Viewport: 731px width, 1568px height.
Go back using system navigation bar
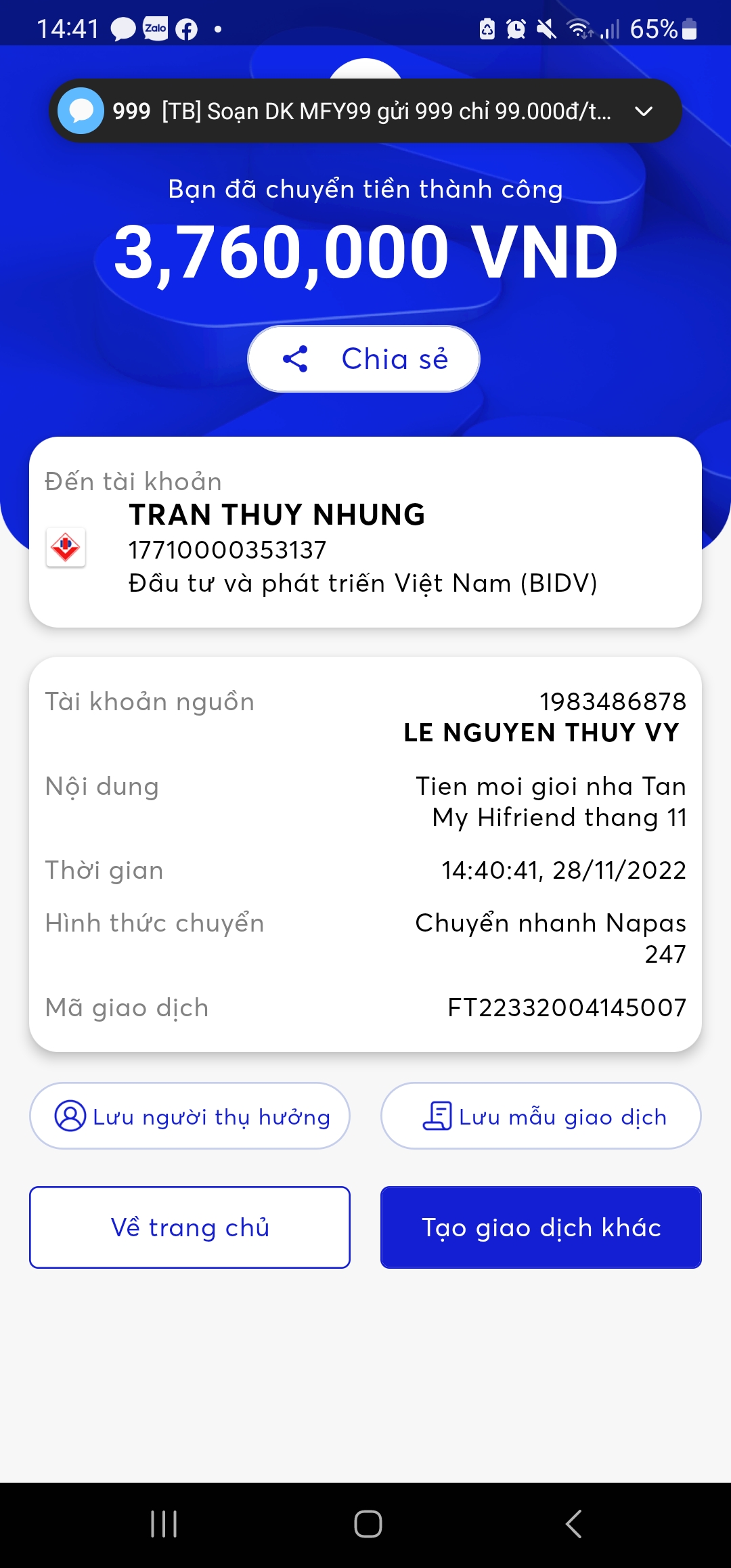click(573, 1524)
